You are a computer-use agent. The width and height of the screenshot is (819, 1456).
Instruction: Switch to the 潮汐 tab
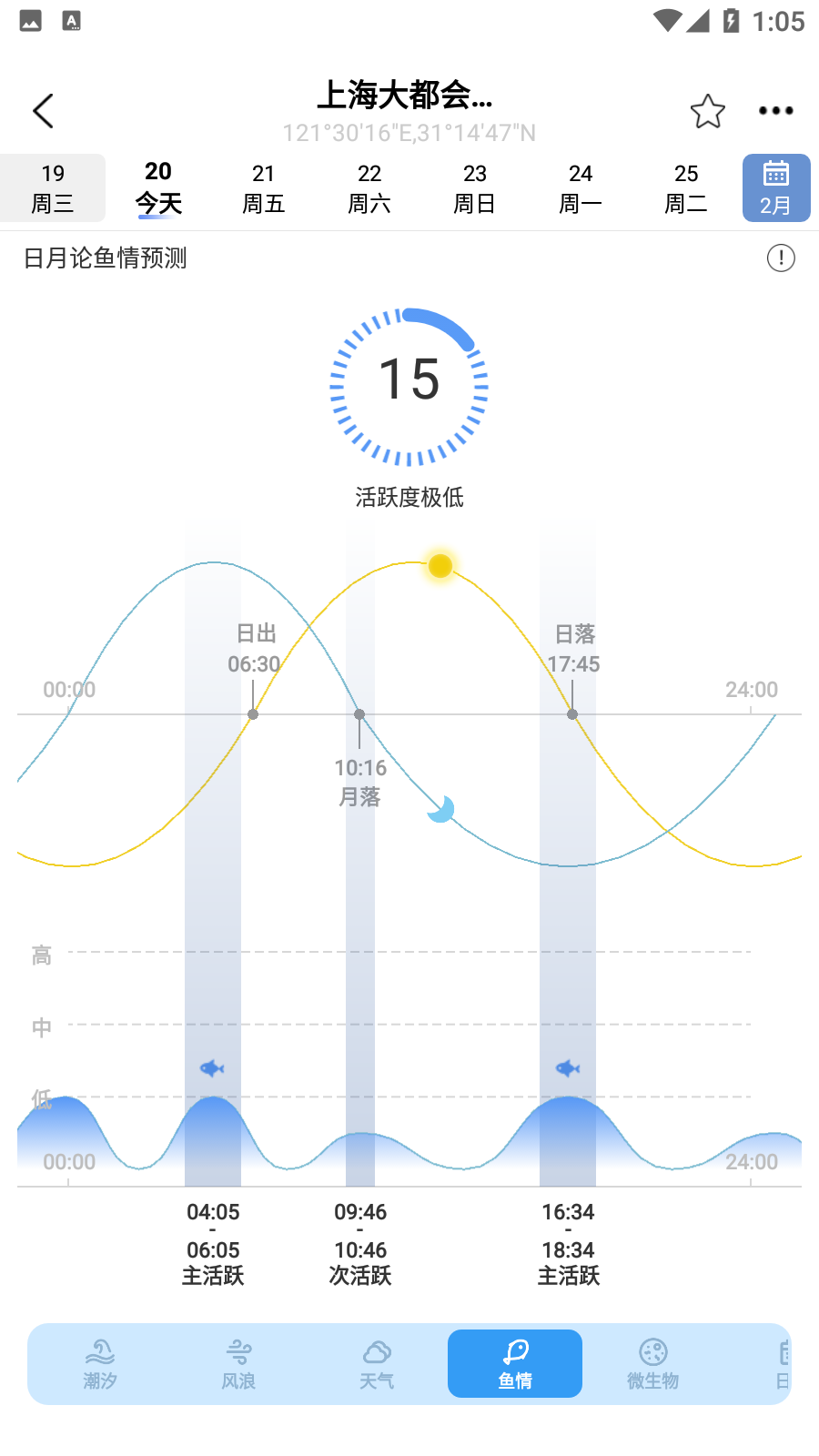(100, 1364)
